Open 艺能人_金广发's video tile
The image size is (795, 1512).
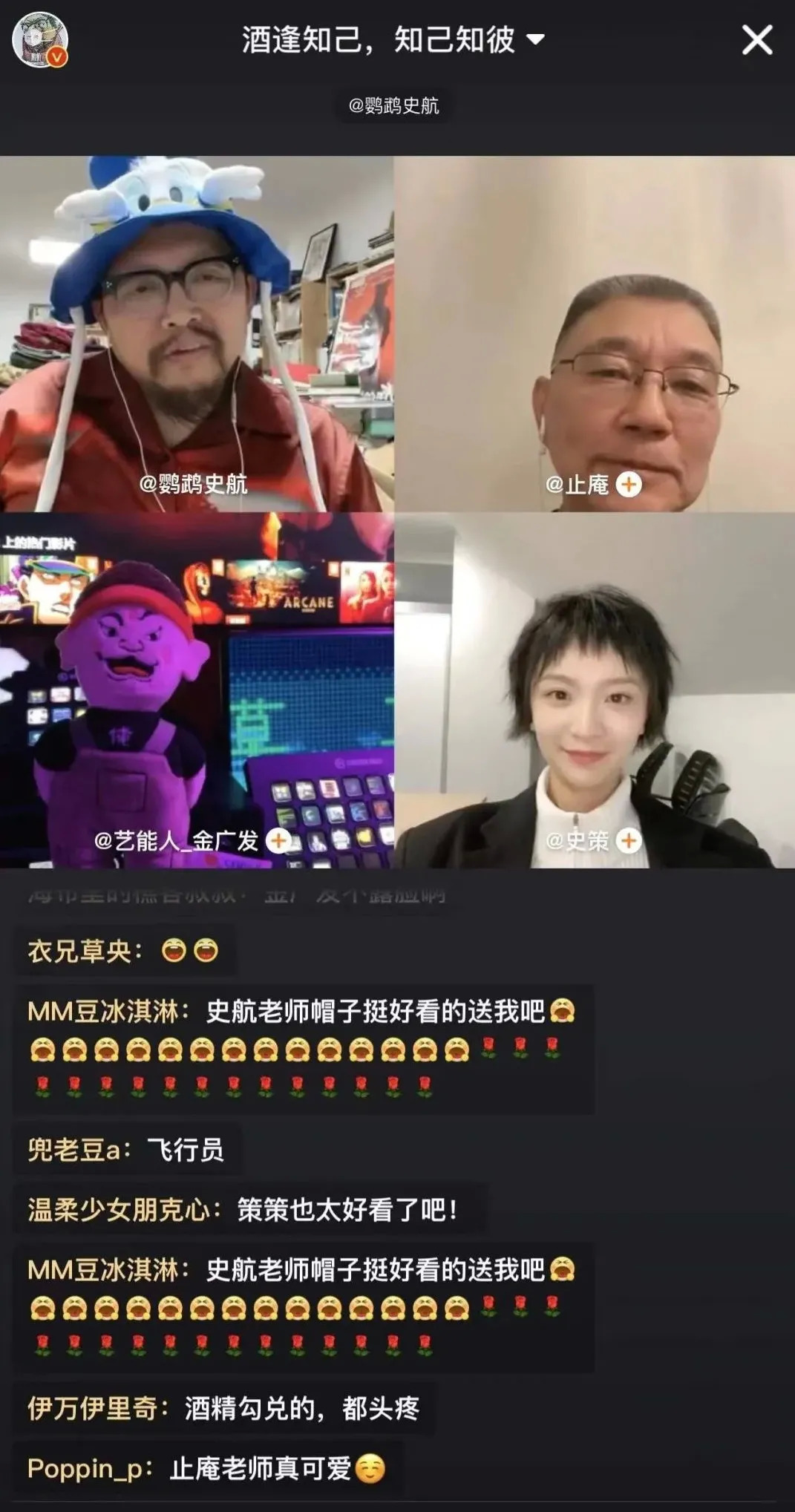197,690
